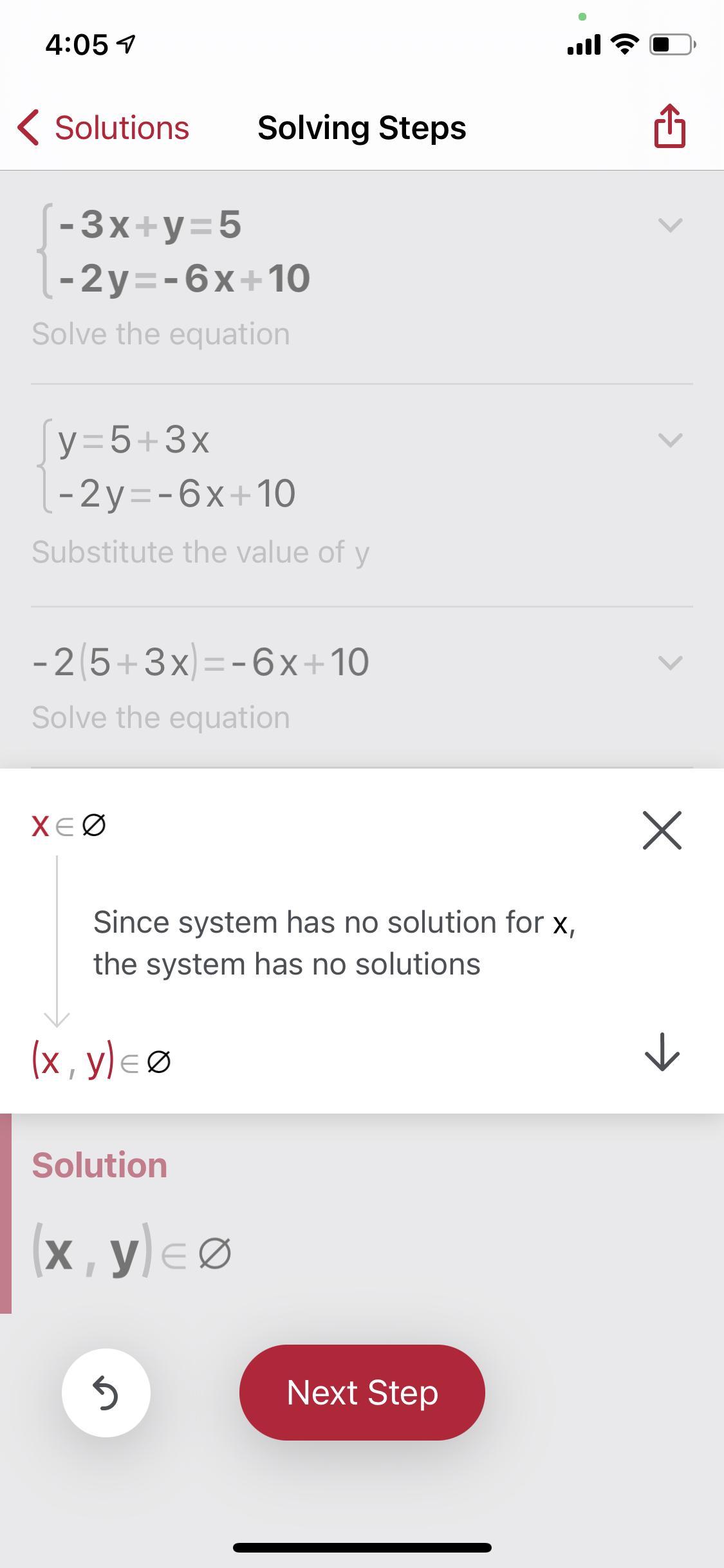724x1568 pixels.
Task: Continue with Next Step button
Action: (362, 1393)
